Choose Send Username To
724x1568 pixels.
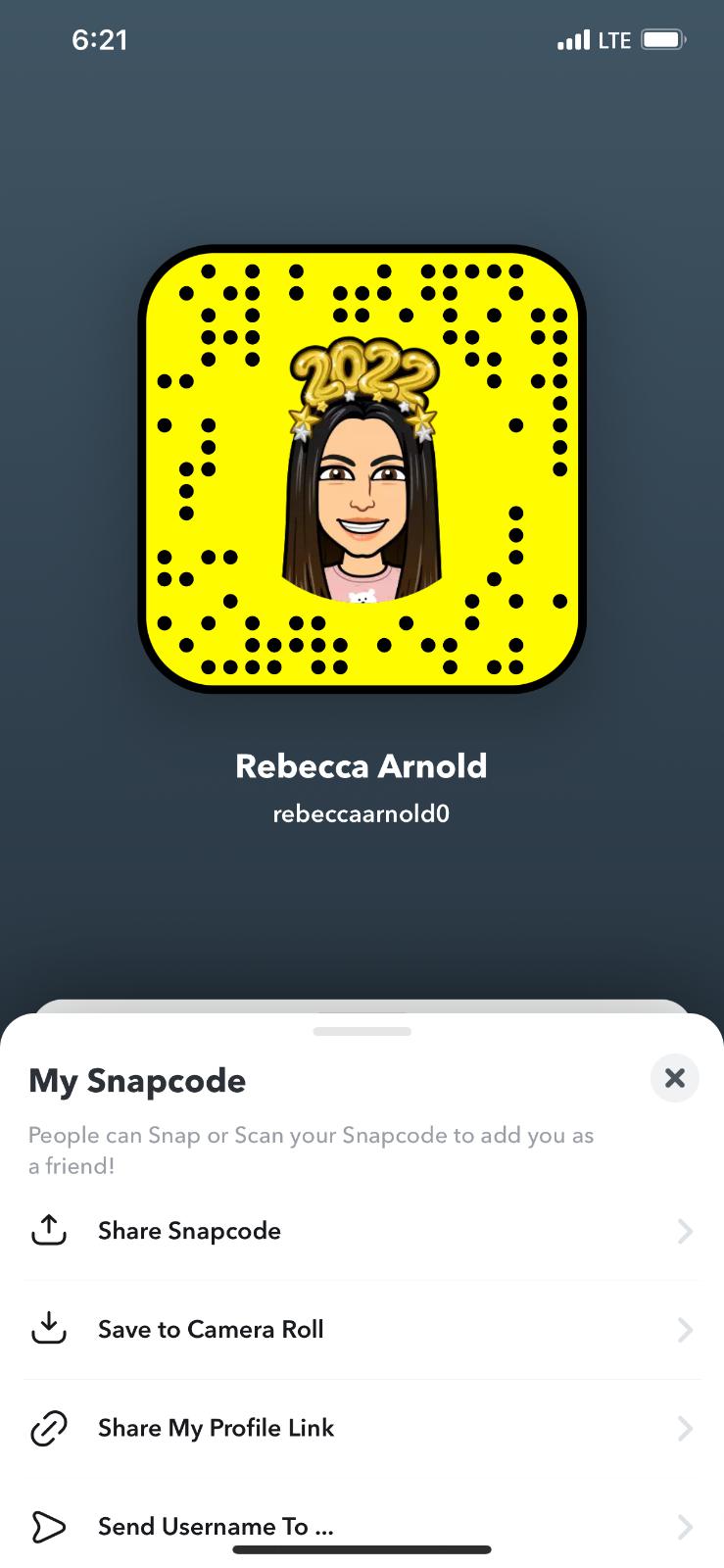coord(216,1526)
